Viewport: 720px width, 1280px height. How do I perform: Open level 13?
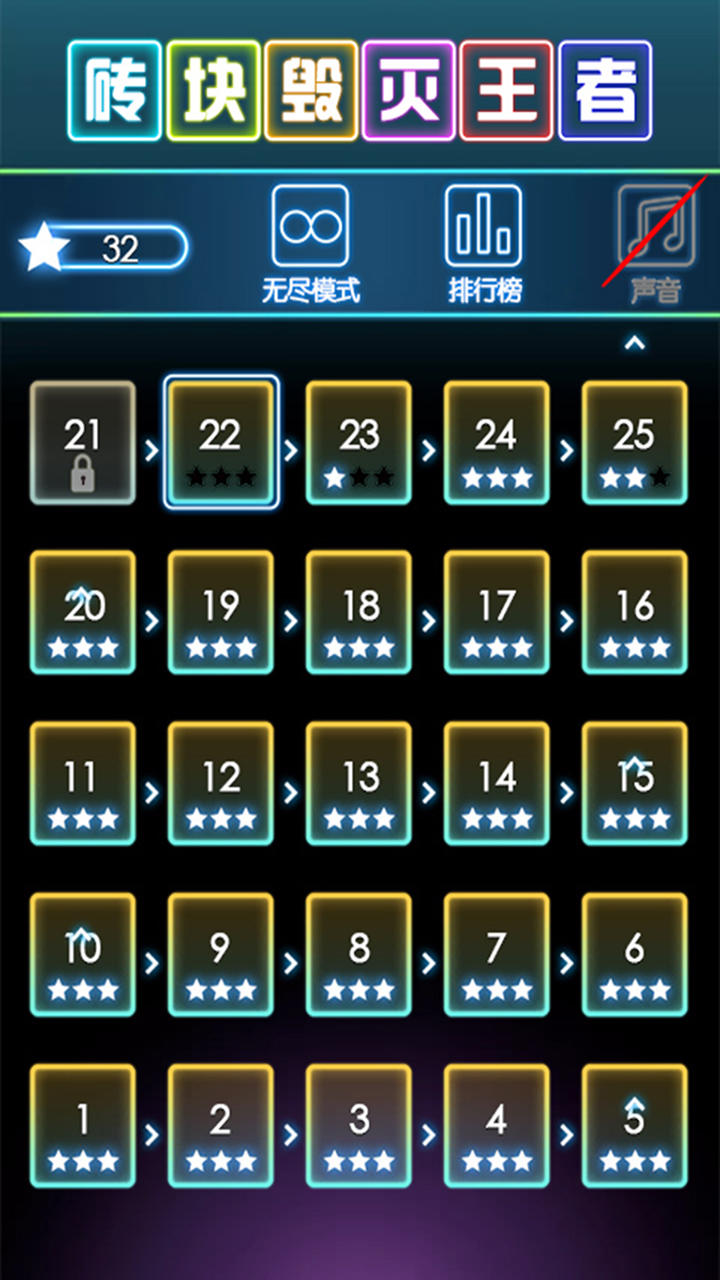pos(359,784)
